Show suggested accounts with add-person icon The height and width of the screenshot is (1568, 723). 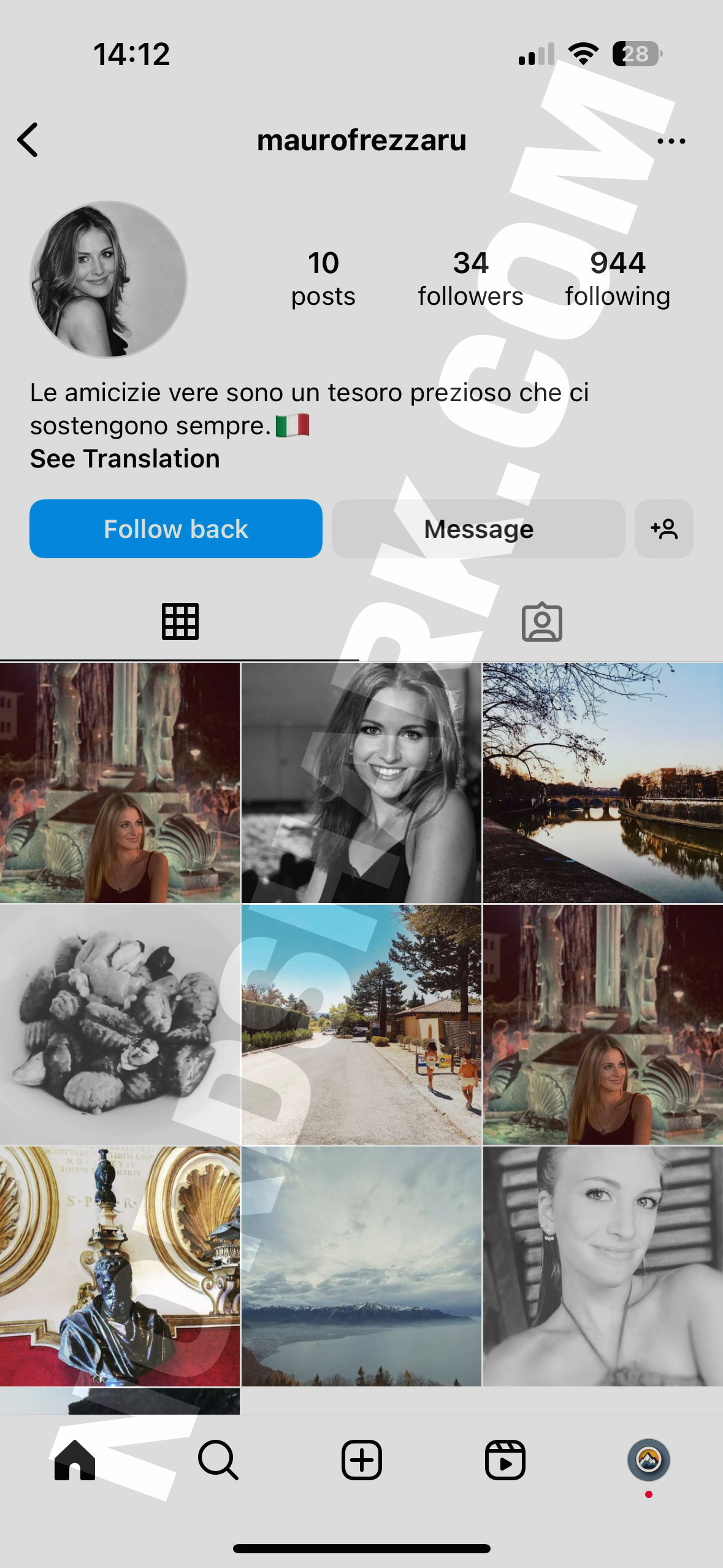[664, 529]
